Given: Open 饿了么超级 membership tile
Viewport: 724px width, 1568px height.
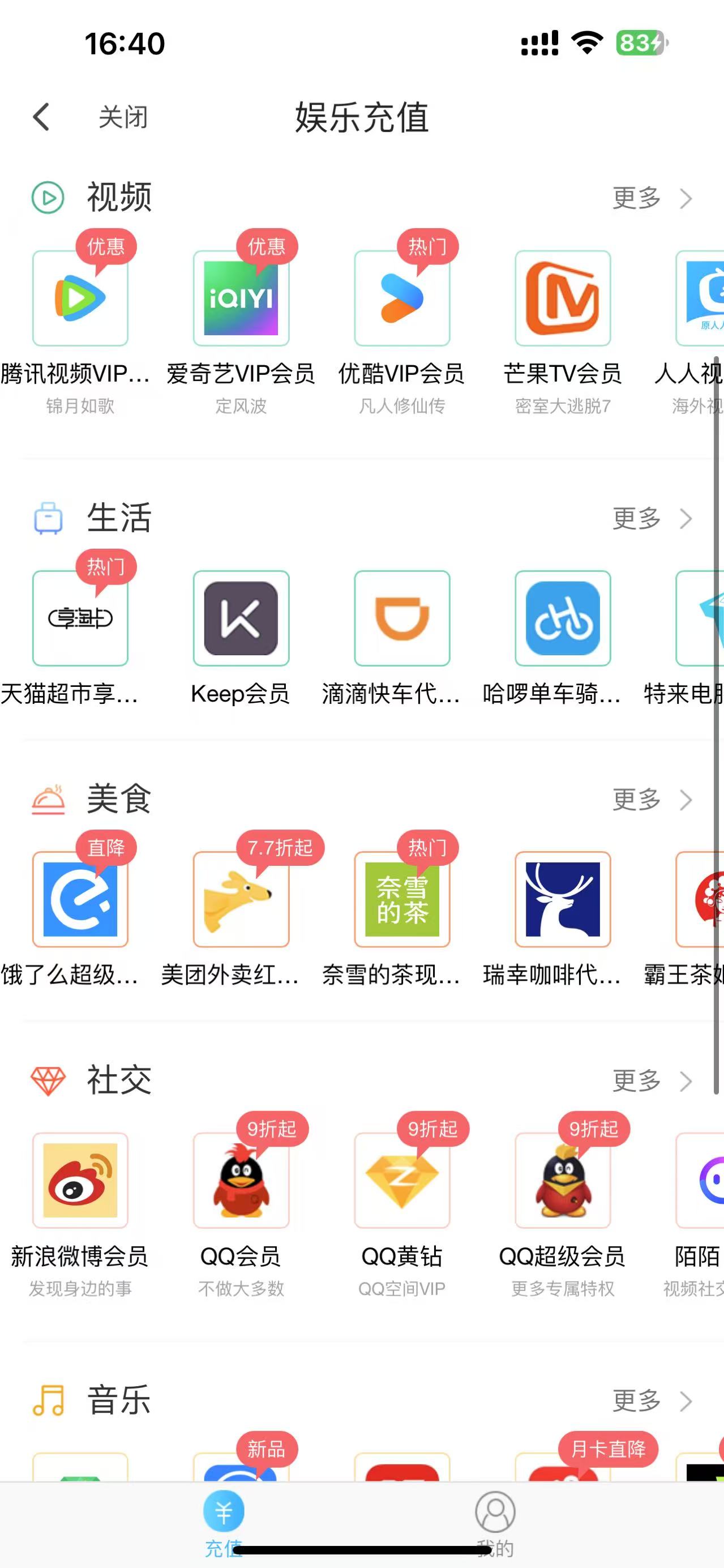Looking at the screenshot, I should point(80,900).
